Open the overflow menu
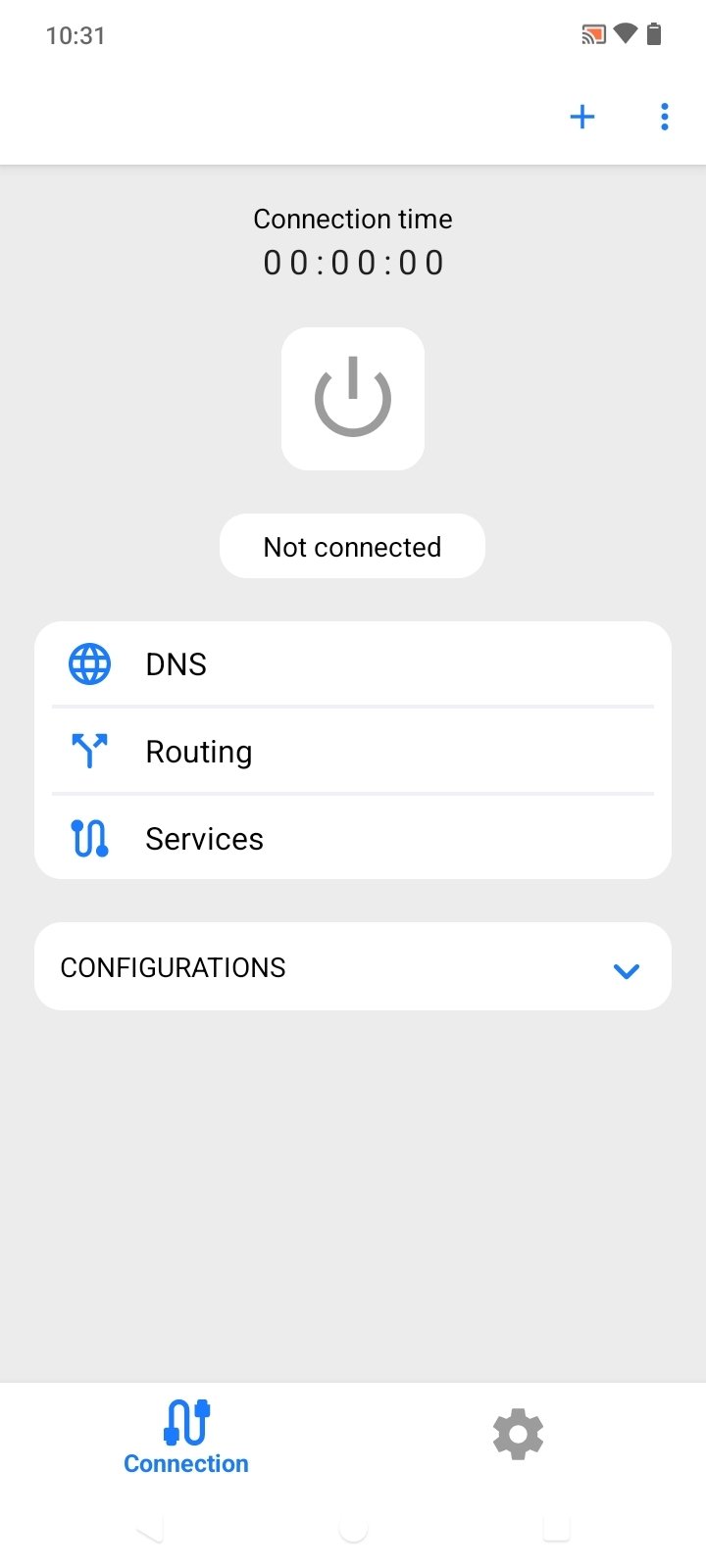 (665, 118)
